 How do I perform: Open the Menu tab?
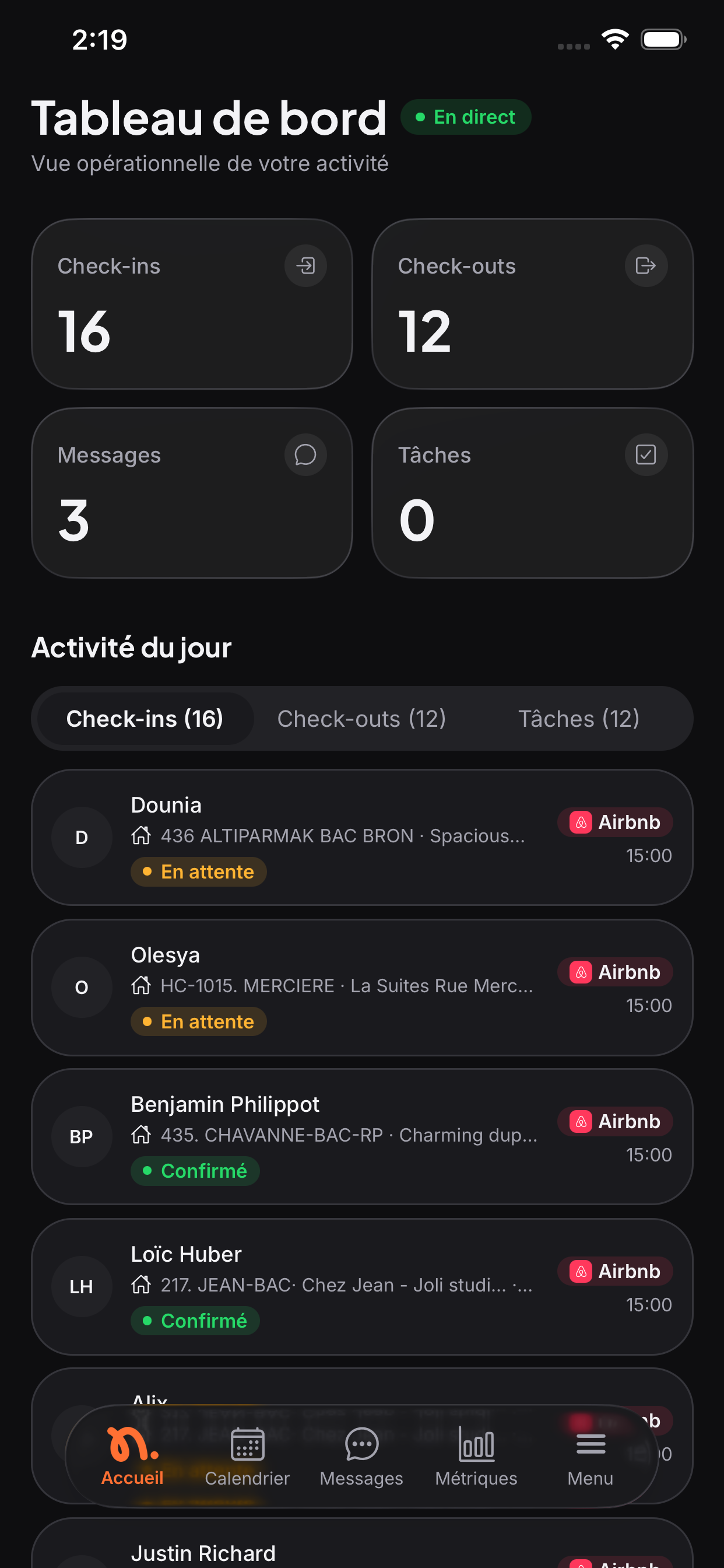[x=590, y=1456]
